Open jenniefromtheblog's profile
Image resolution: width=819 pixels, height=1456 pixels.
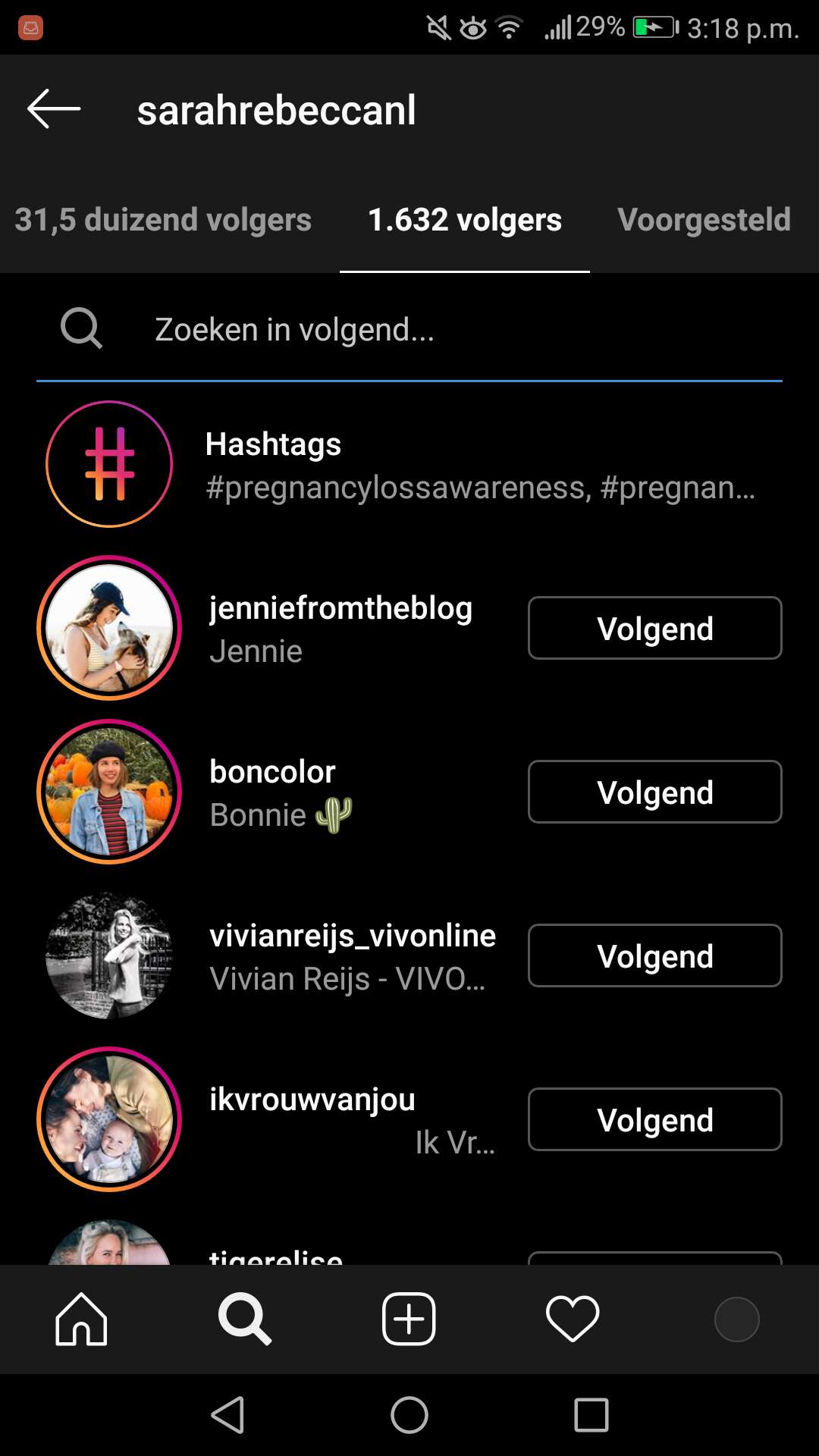[340, 608]
